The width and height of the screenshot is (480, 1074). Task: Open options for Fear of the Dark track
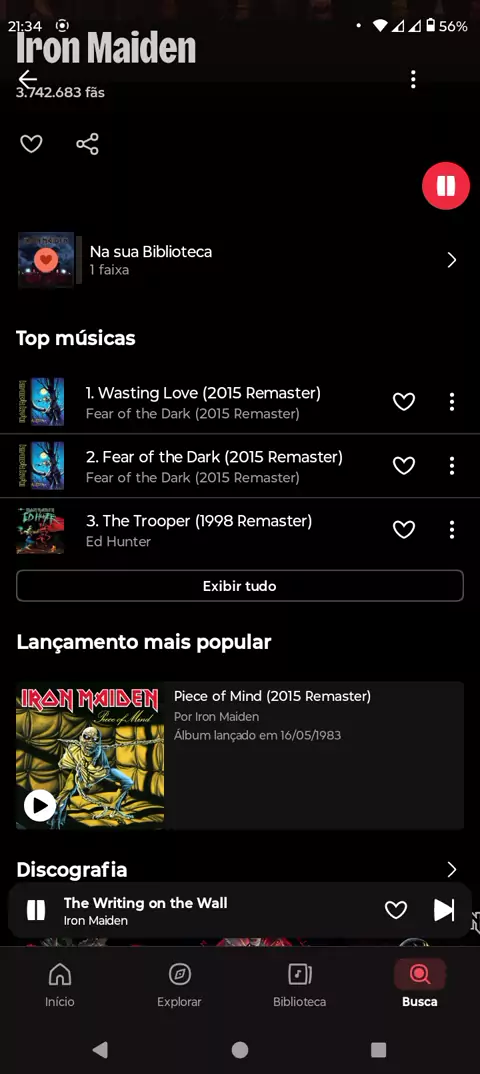click(452, 466)
